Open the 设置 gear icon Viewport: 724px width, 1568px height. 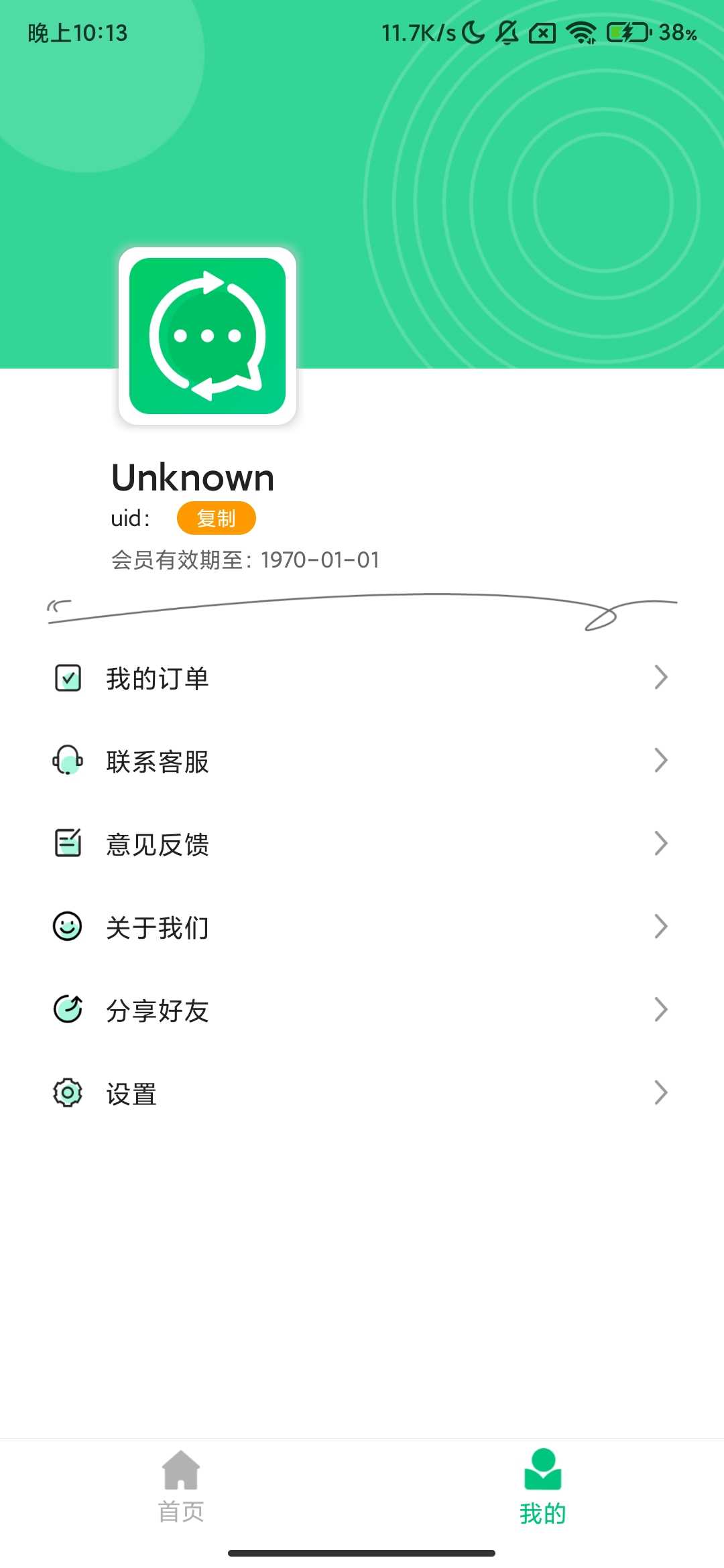tap(67, 1093)
